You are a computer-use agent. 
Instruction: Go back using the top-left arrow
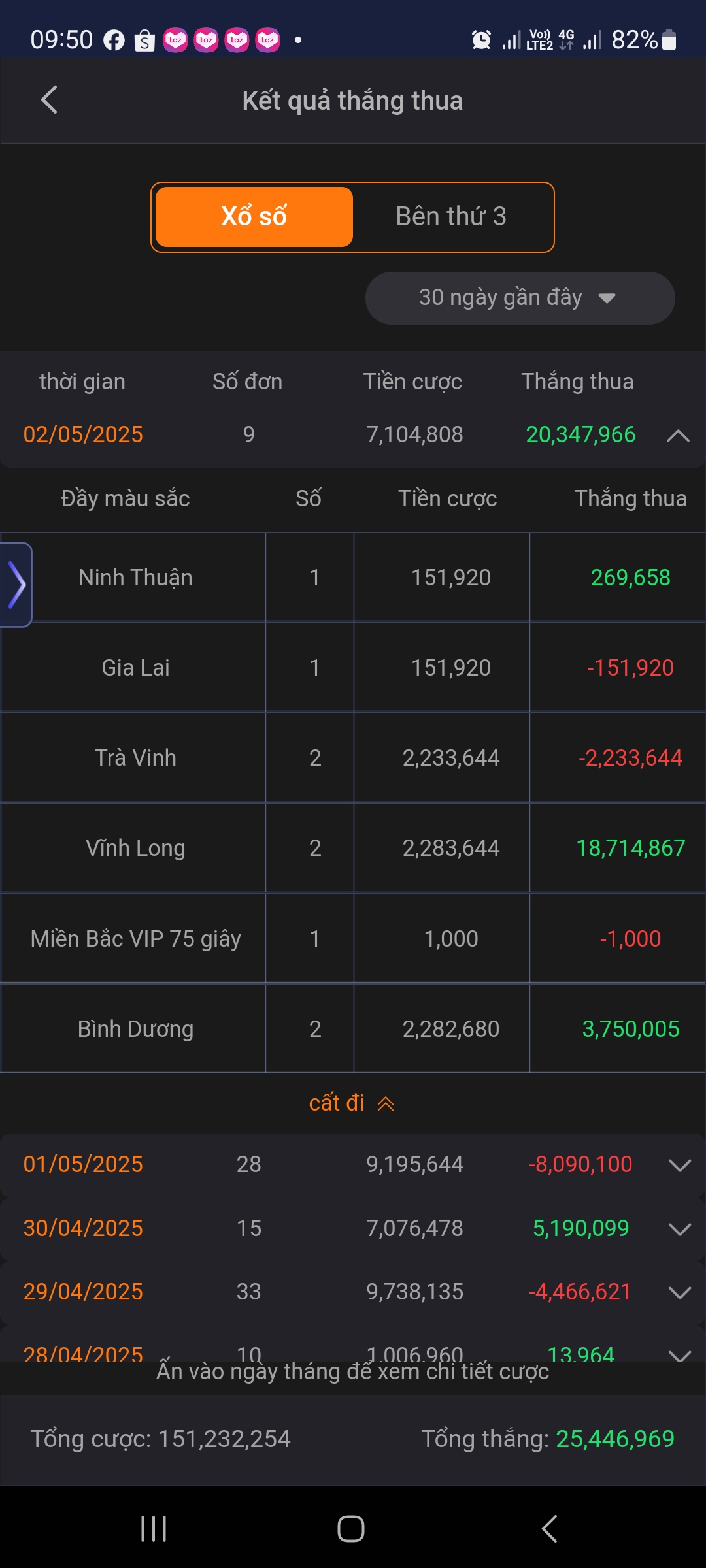(x=50, y=100)
